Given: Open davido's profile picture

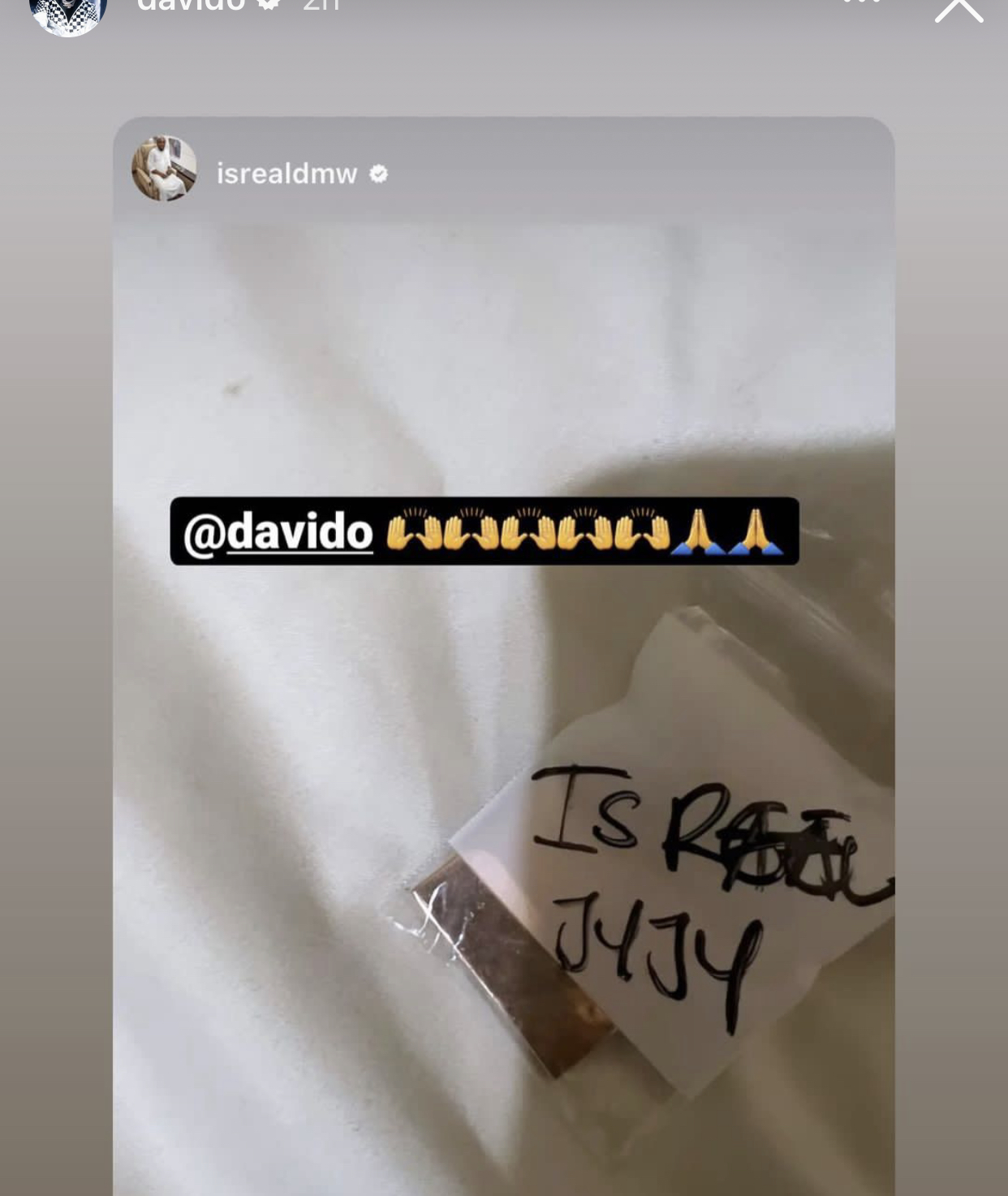Looking at the screenshot, I should (68, 12).
